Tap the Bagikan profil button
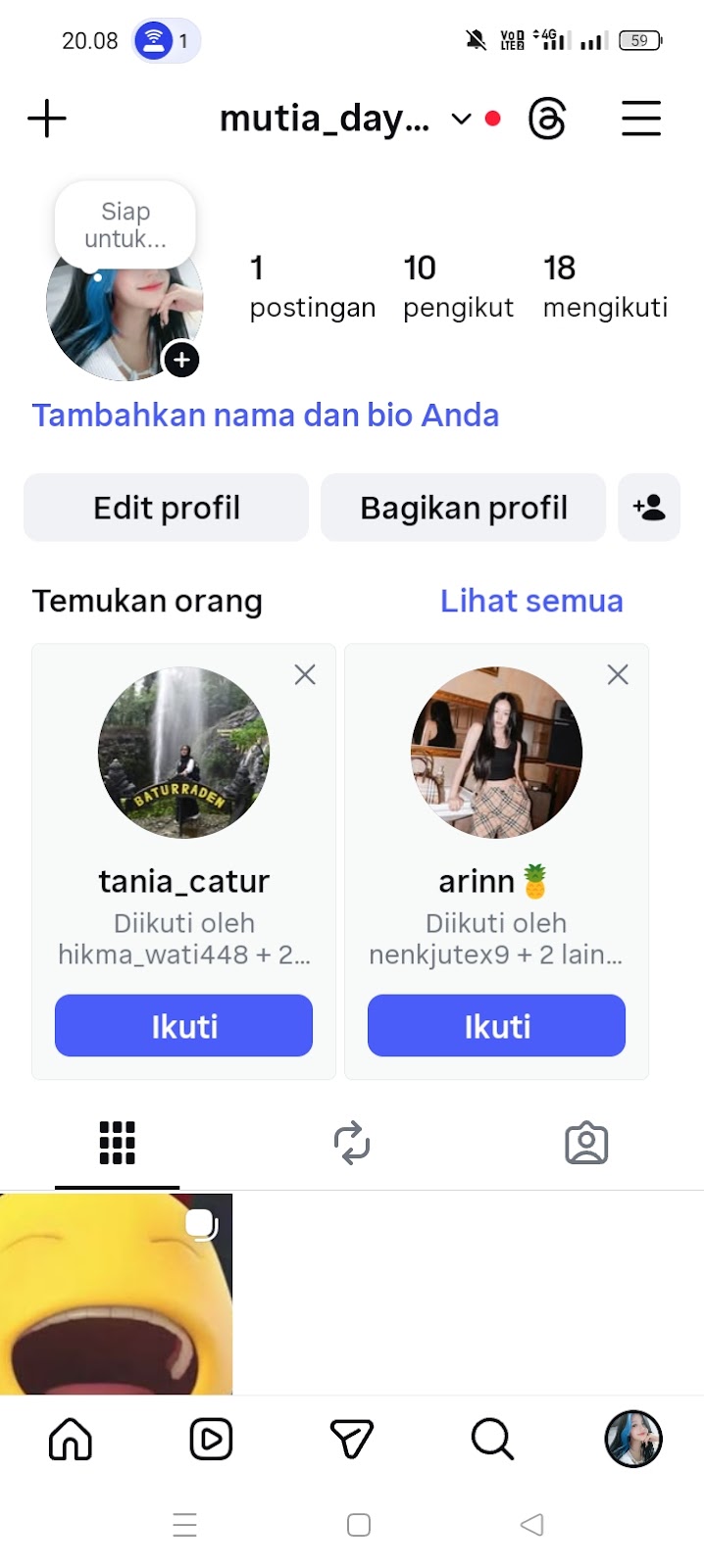Image resolution: width=704 pixels, height=1568 pixels. tap(464, 508)
